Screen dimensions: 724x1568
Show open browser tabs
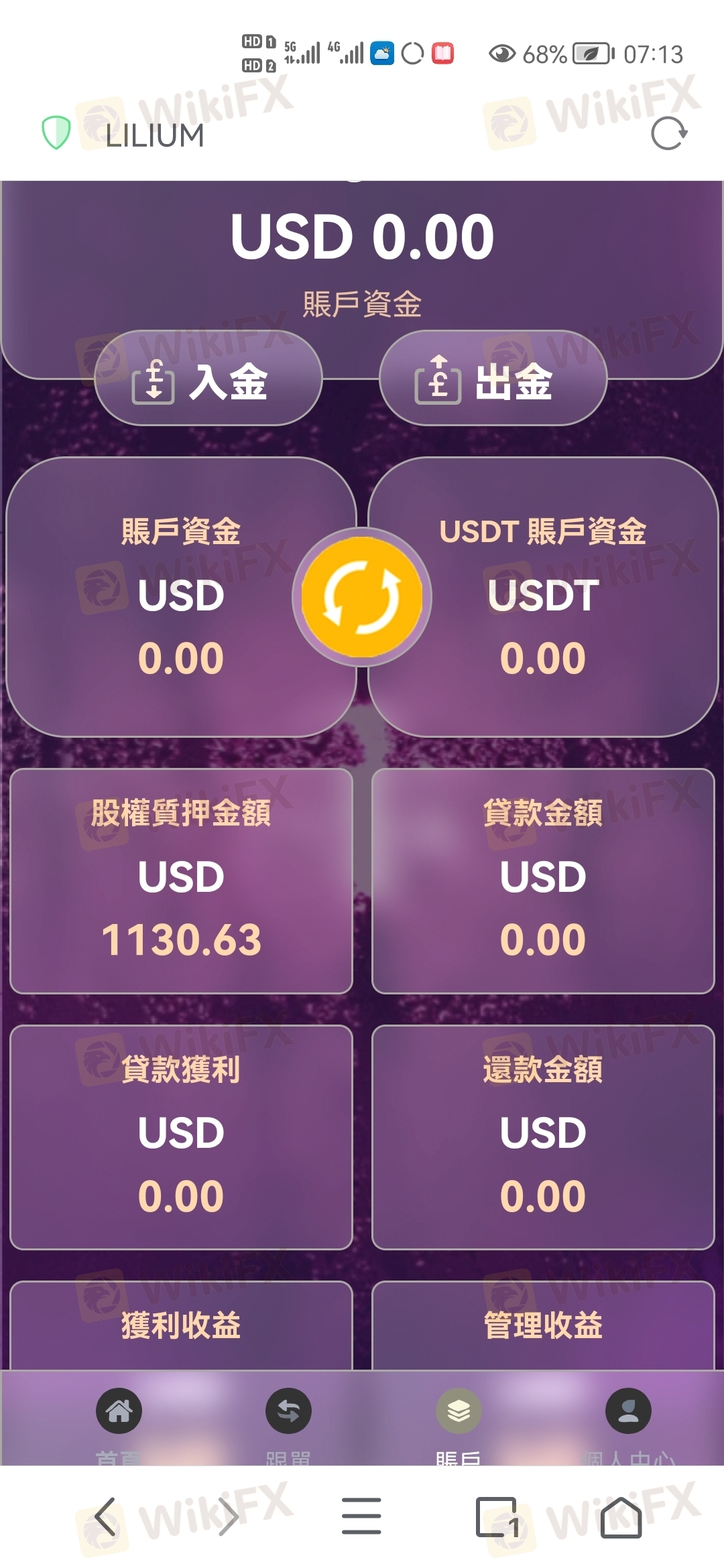[497, 1517]
